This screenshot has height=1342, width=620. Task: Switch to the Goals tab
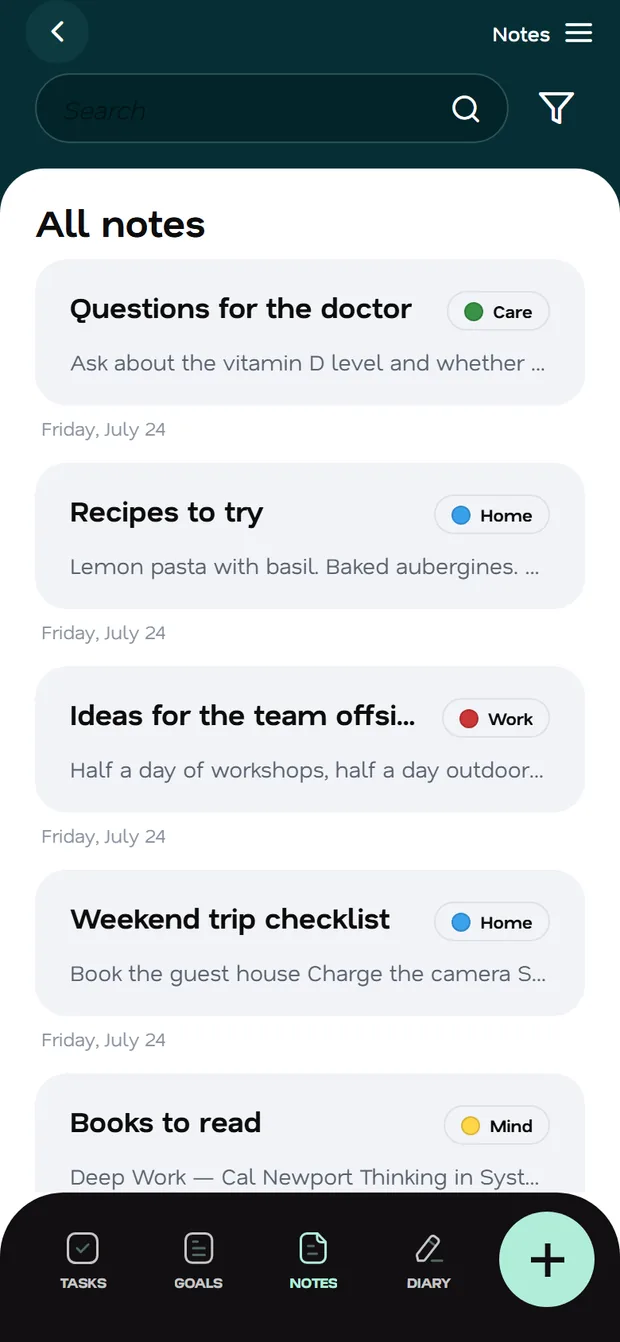click(x=198, y=1260)
